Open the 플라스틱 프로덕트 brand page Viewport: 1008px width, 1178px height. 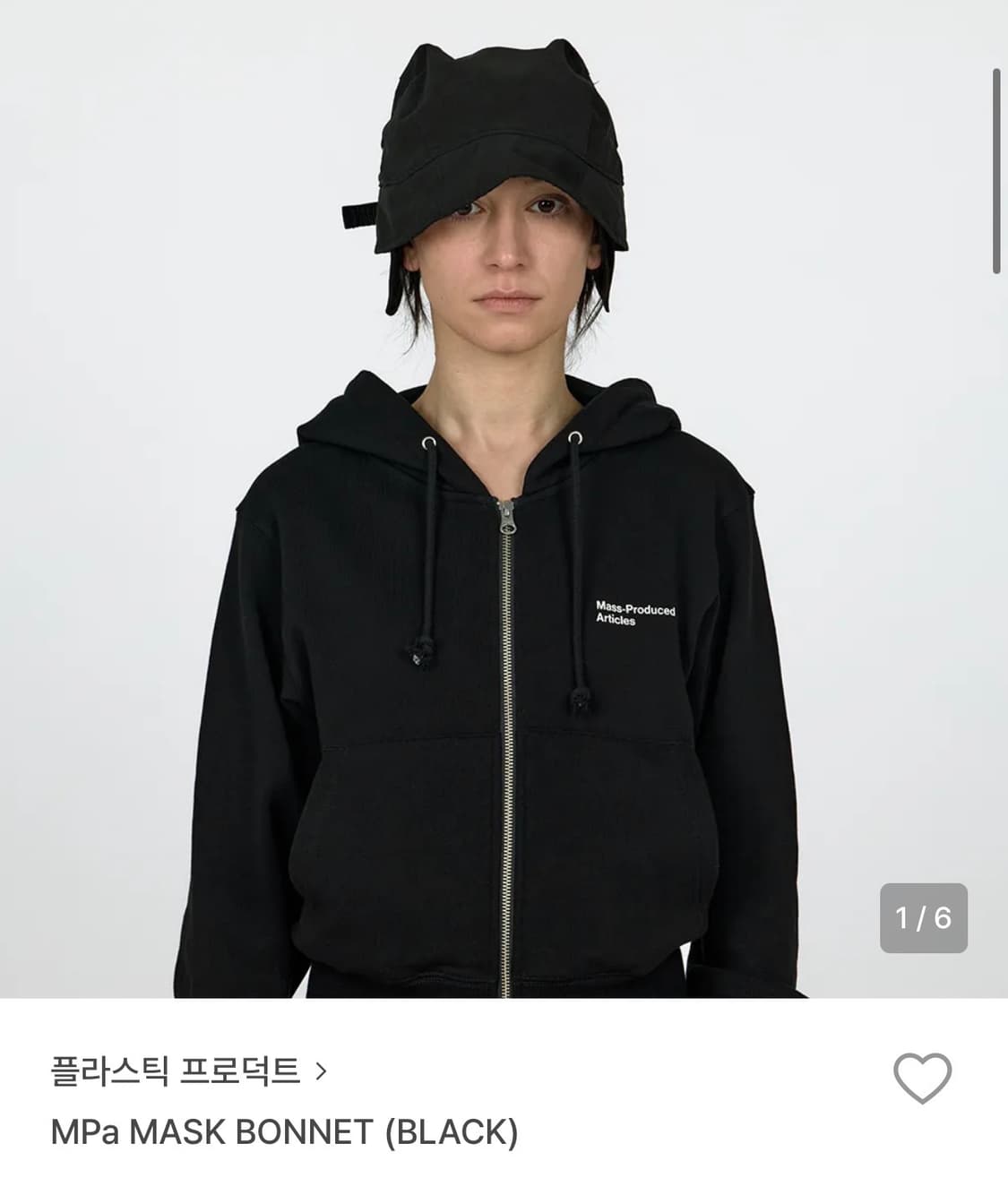point(175,1071)
